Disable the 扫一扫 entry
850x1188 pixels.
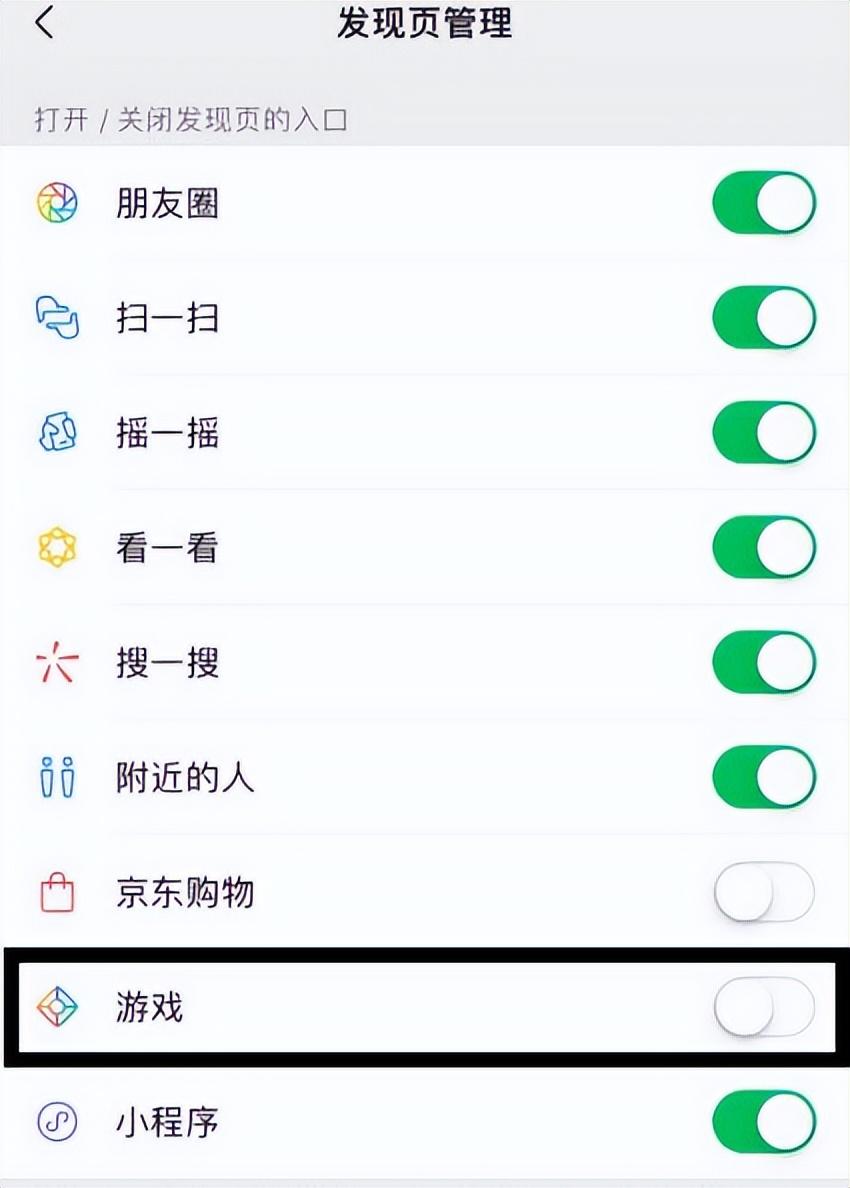[x=764, y=319]
